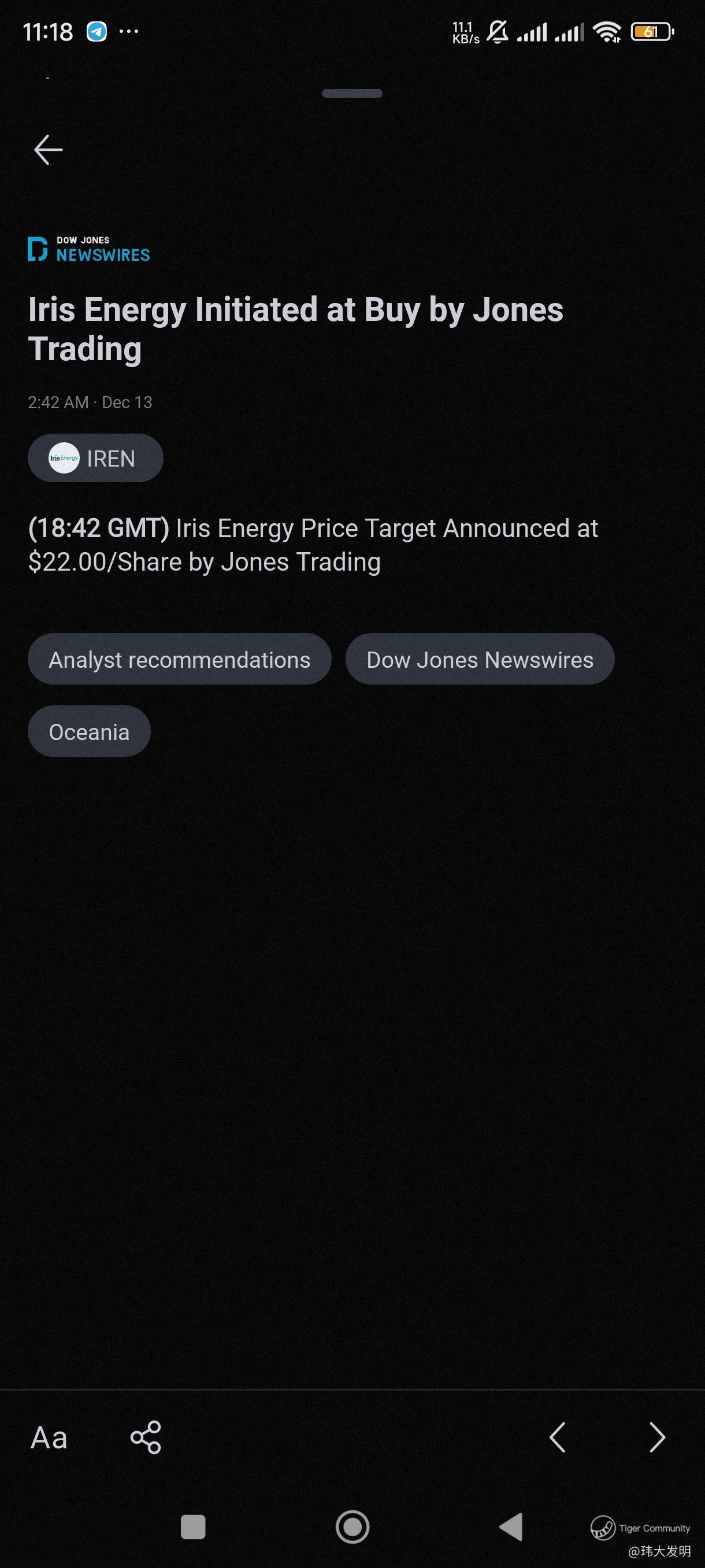
Task: Select the Analyst recommendations tag
Action: 180,659
